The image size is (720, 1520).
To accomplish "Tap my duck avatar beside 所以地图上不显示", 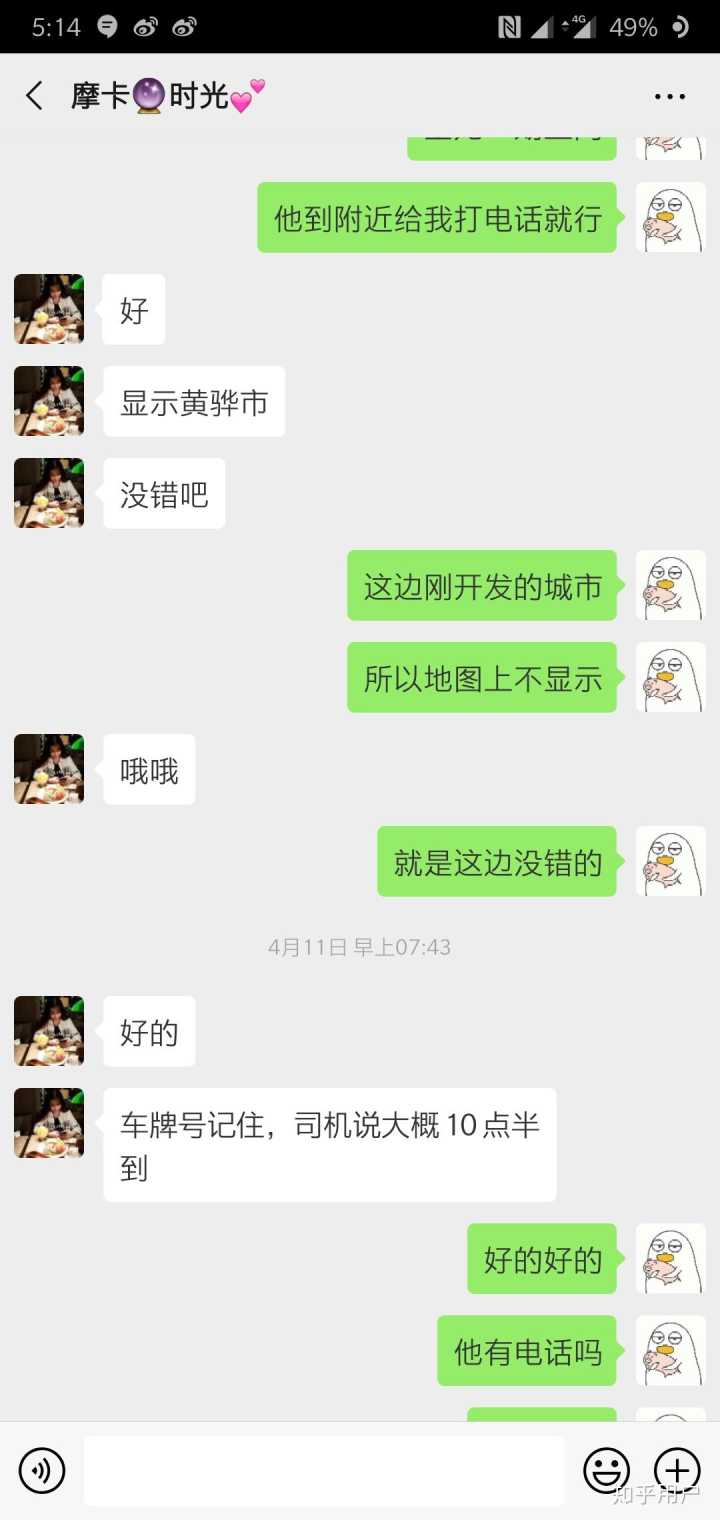I will click(670, 677).
